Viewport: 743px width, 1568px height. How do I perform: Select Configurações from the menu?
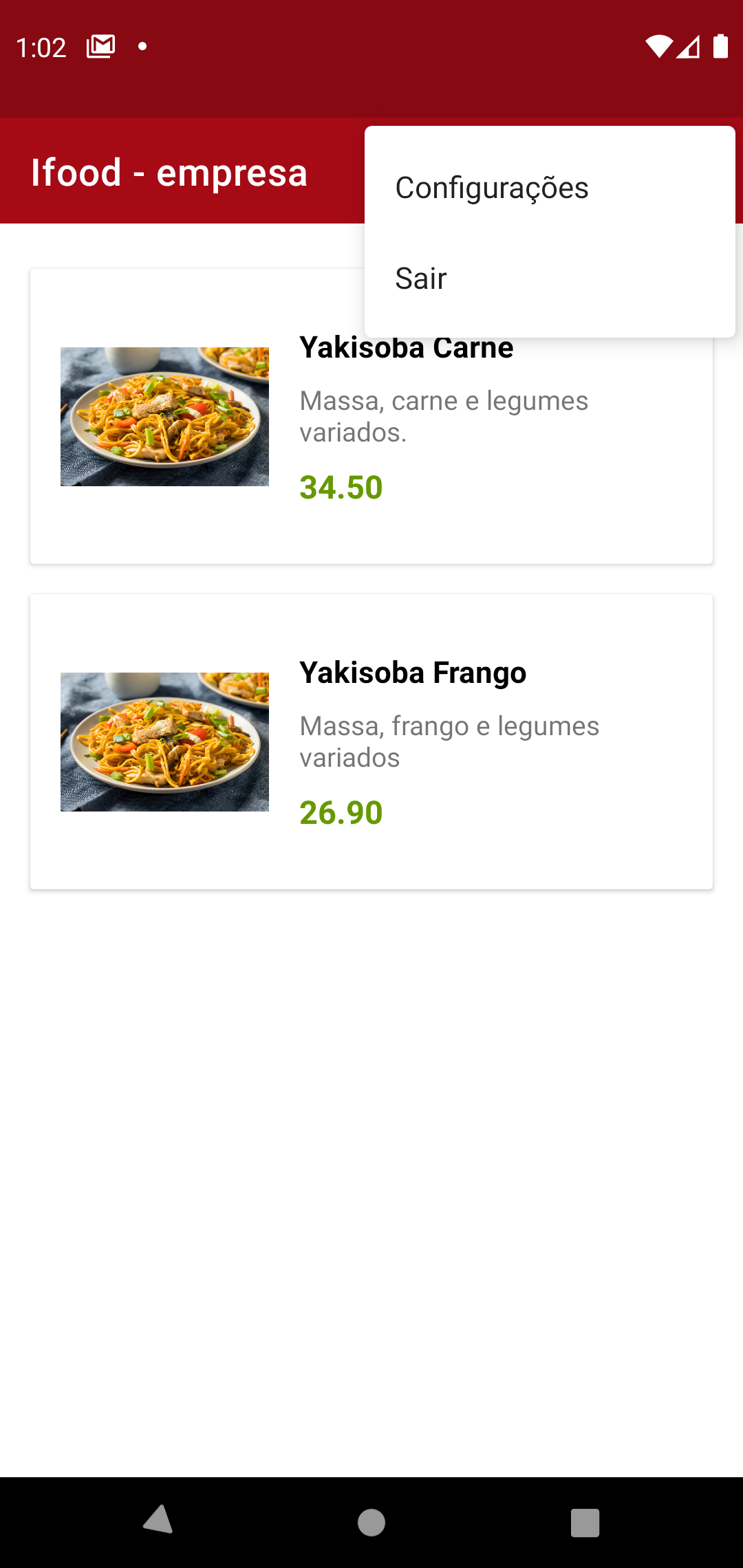[x=492, y=187]
